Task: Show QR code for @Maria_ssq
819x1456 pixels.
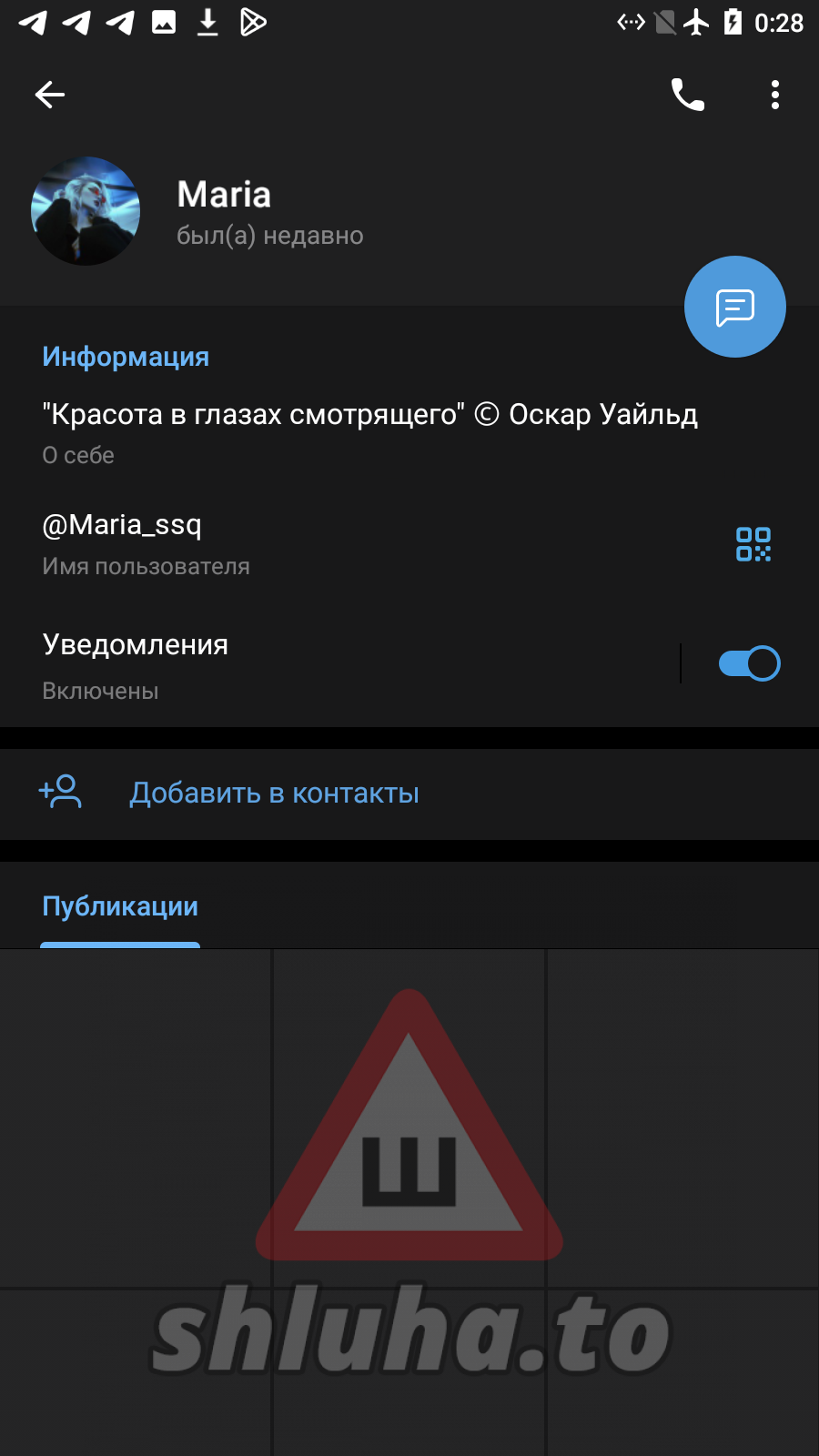Action: (x=753, y=544)
